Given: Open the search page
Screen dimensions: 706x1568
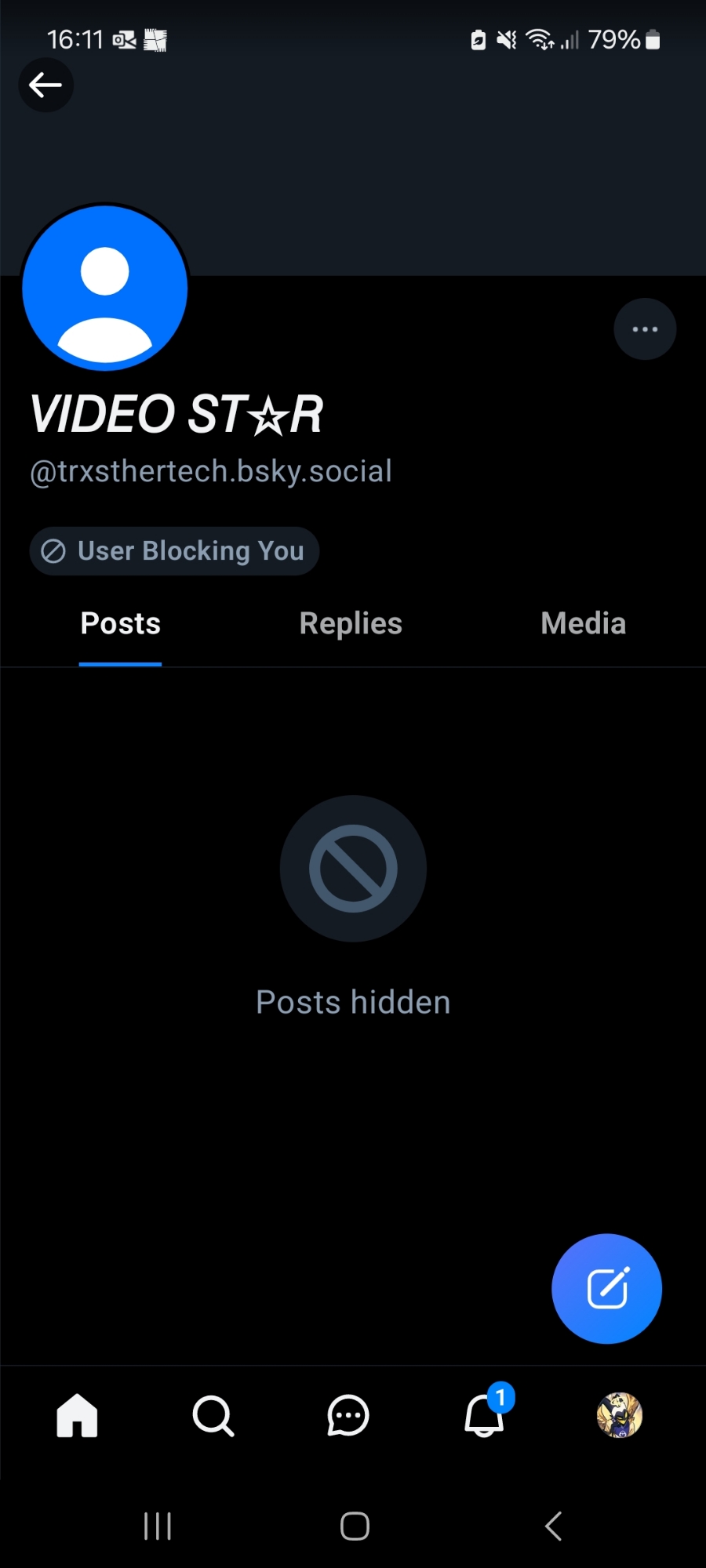Looking at the screenshot, I should pos(213,1416).
